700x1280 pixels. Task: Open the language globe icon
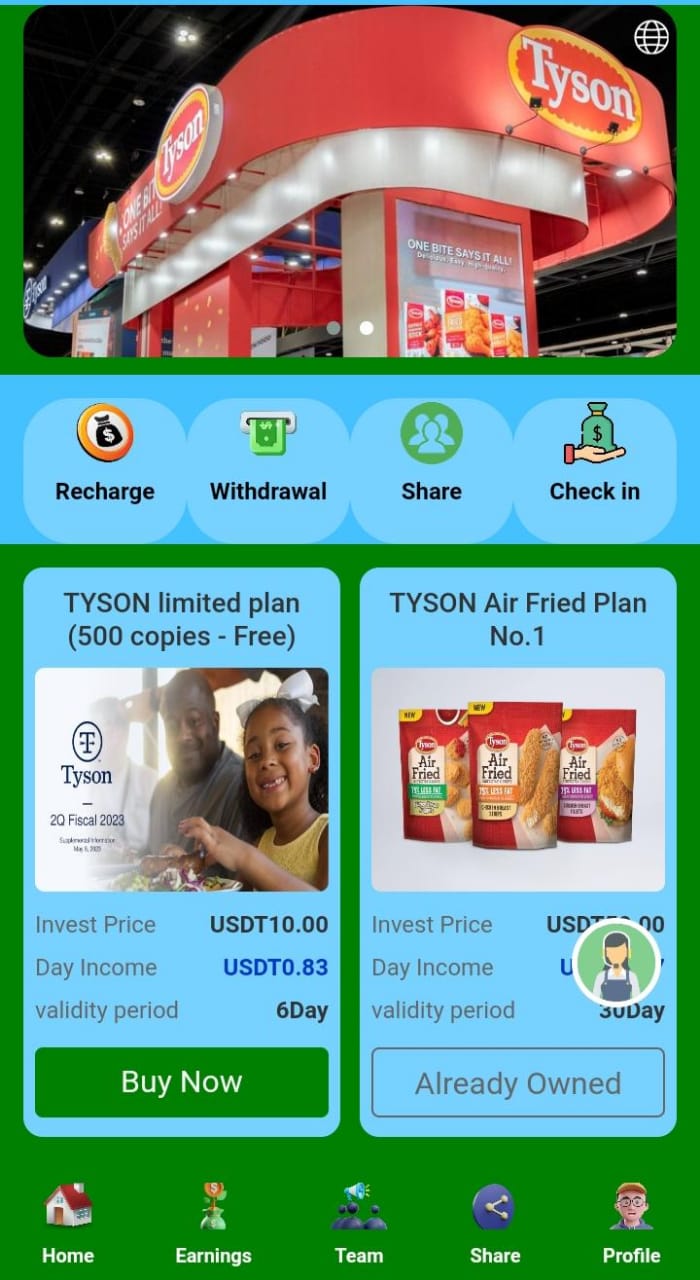[651, 37]
